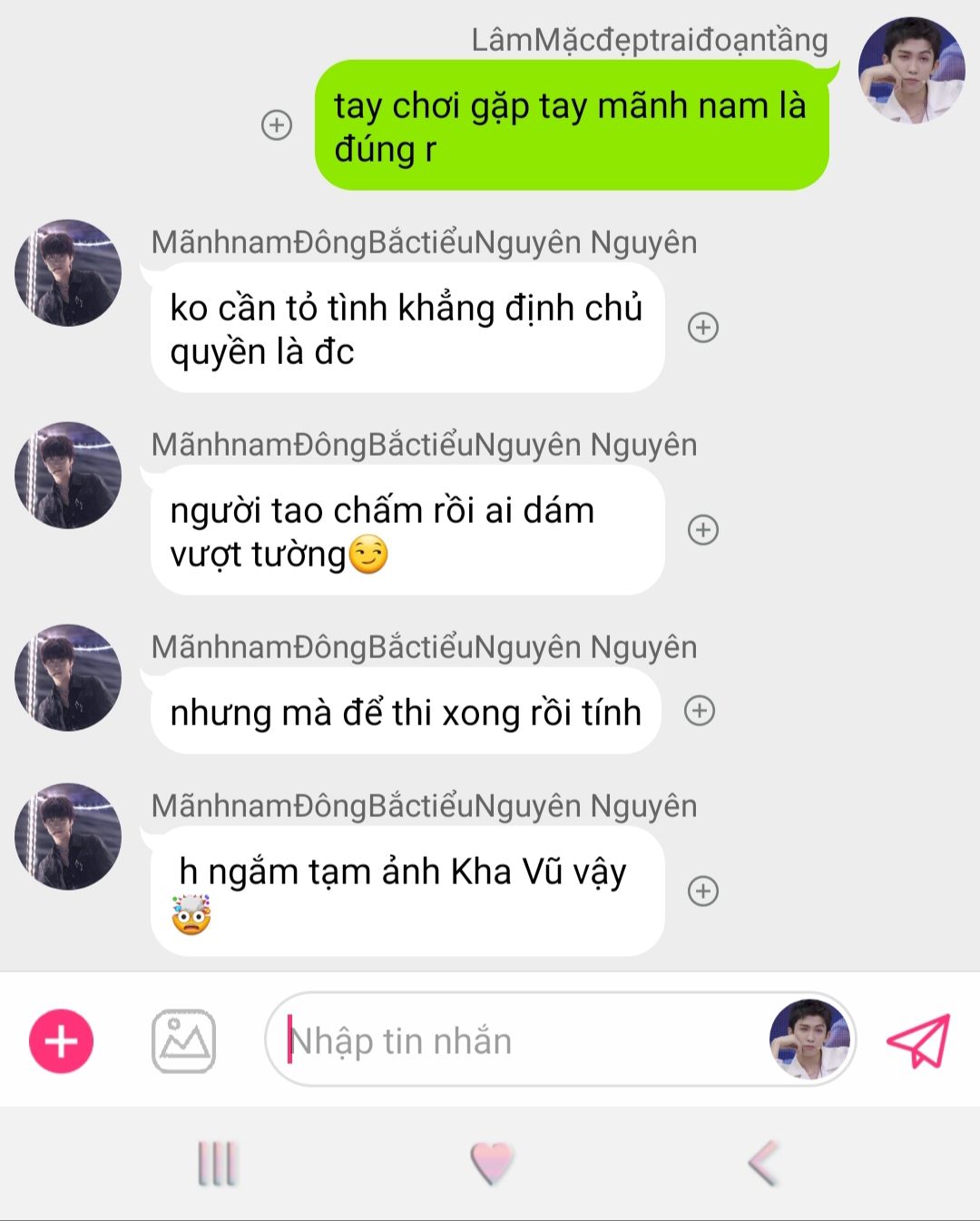Tap the plus icon beside 'h ngắm tạm ảnh Kha Vũ'

[703, 891]
